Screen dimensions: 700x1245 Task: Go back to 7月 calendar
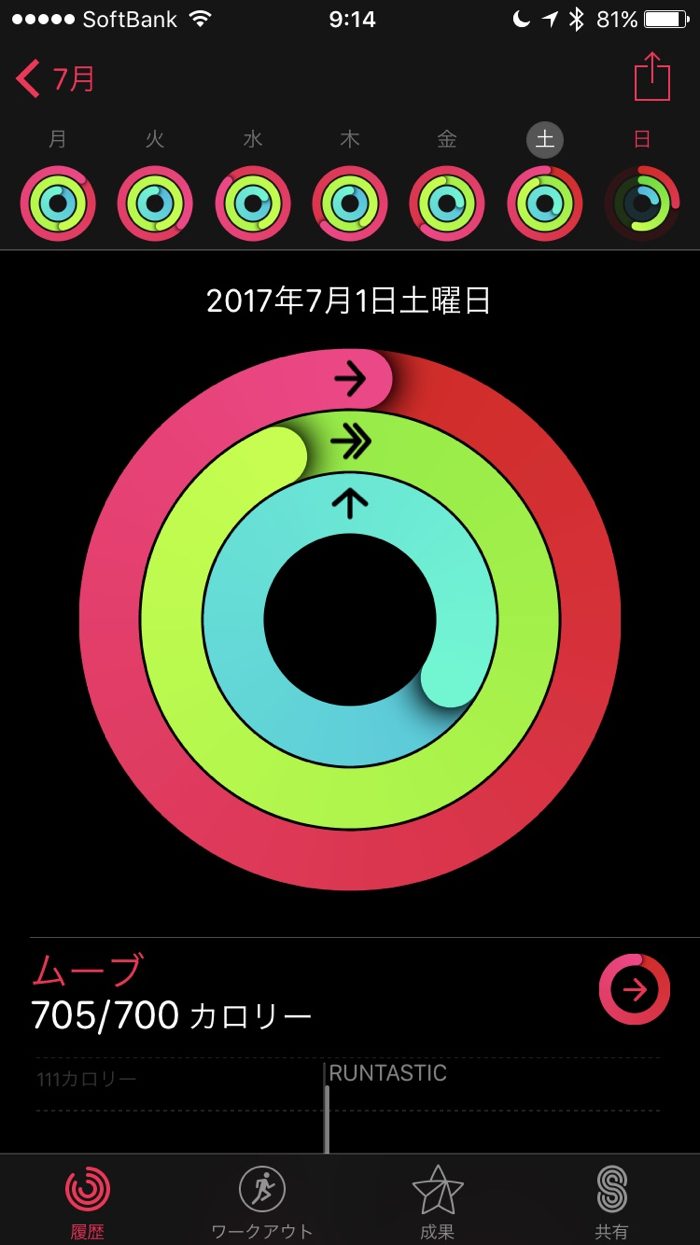[x=56, y=78]
